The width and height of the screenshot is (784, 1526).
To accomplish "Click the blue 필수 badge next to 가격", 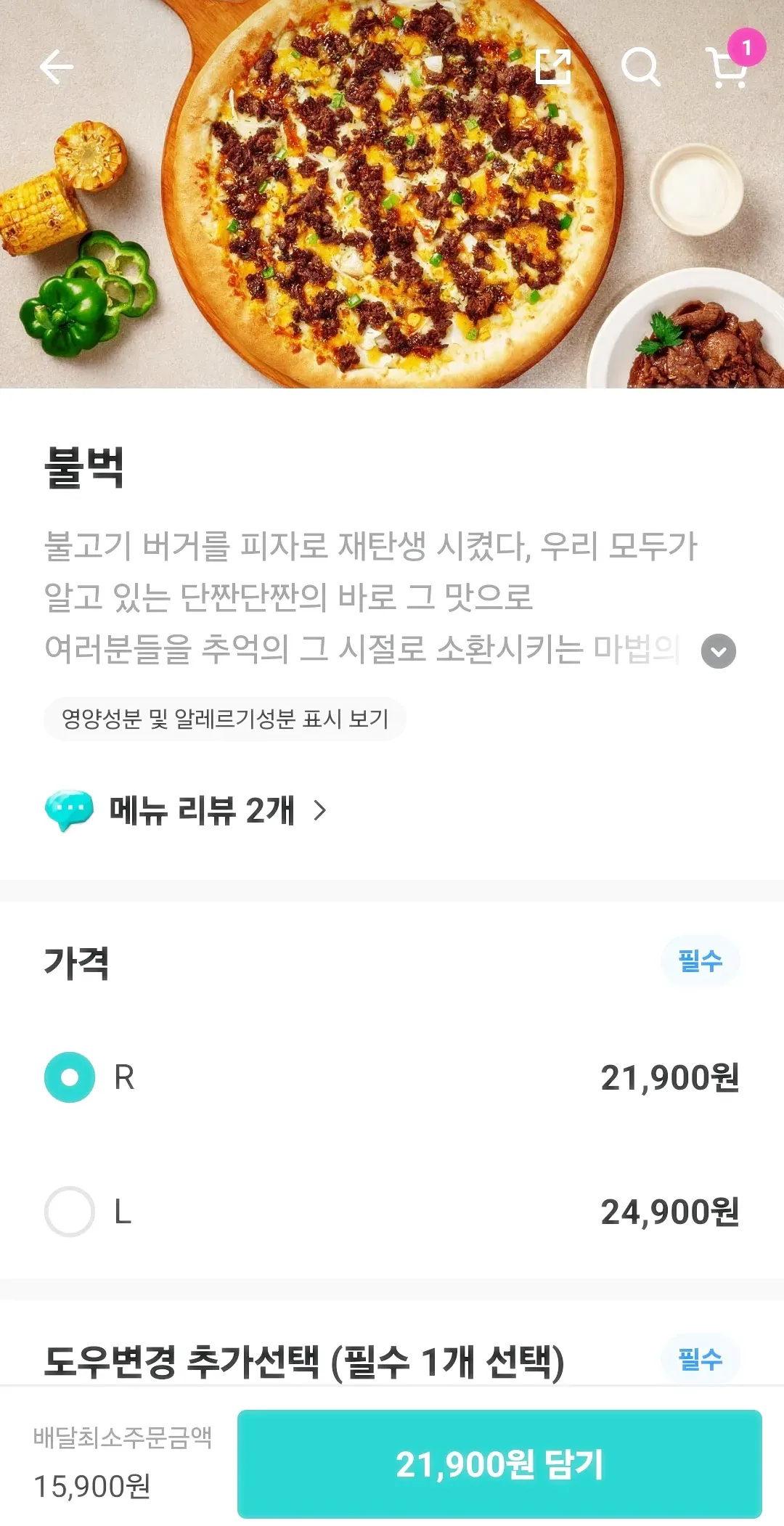I will pos(699,960).
